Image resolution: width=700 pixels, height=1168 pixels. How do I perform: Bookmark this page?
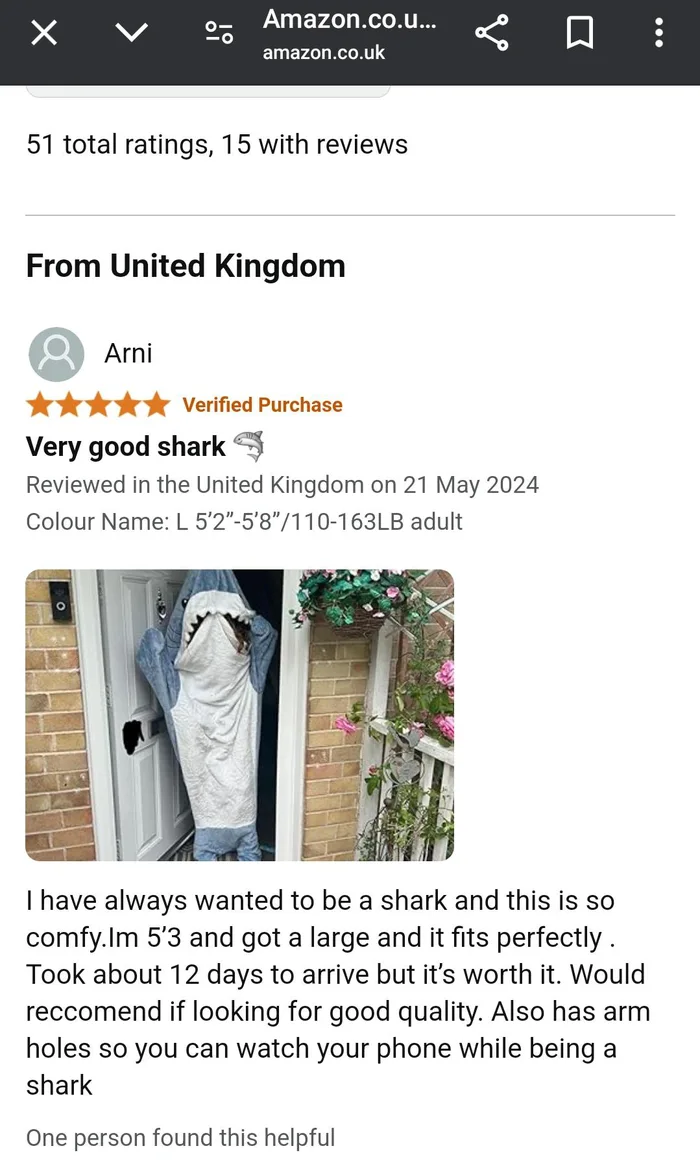click(x=579, y=34)
